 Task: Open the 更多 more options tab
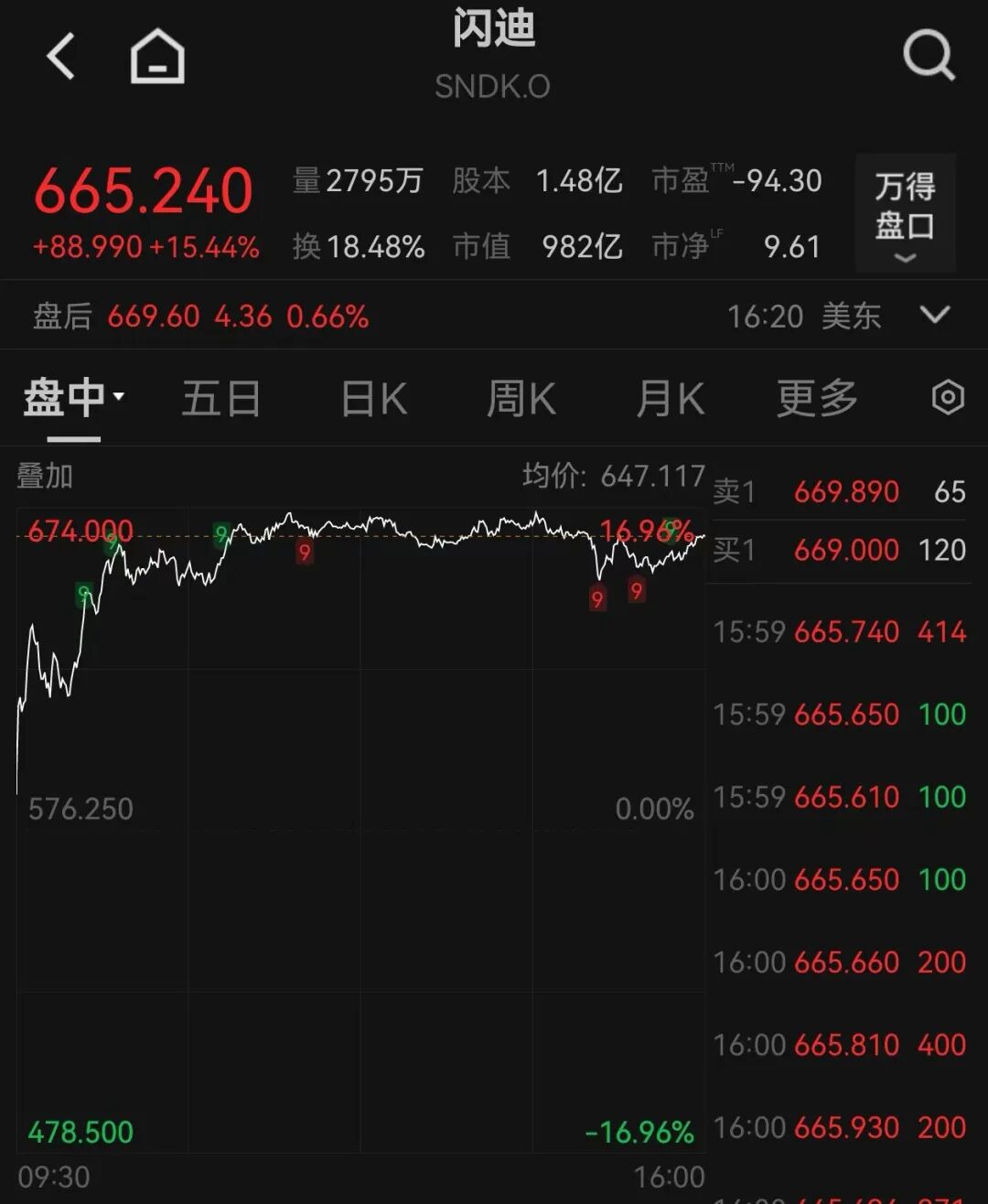[x=815, y=398]
